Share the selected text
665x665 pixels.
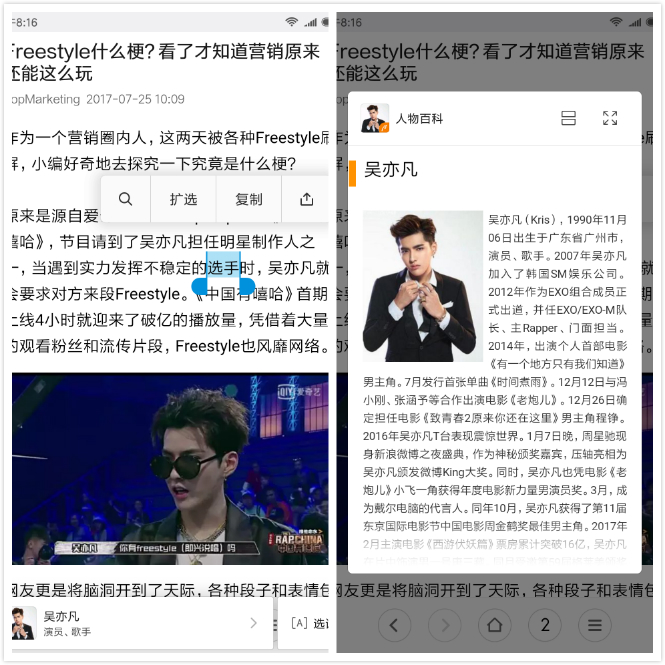point(306,199)
